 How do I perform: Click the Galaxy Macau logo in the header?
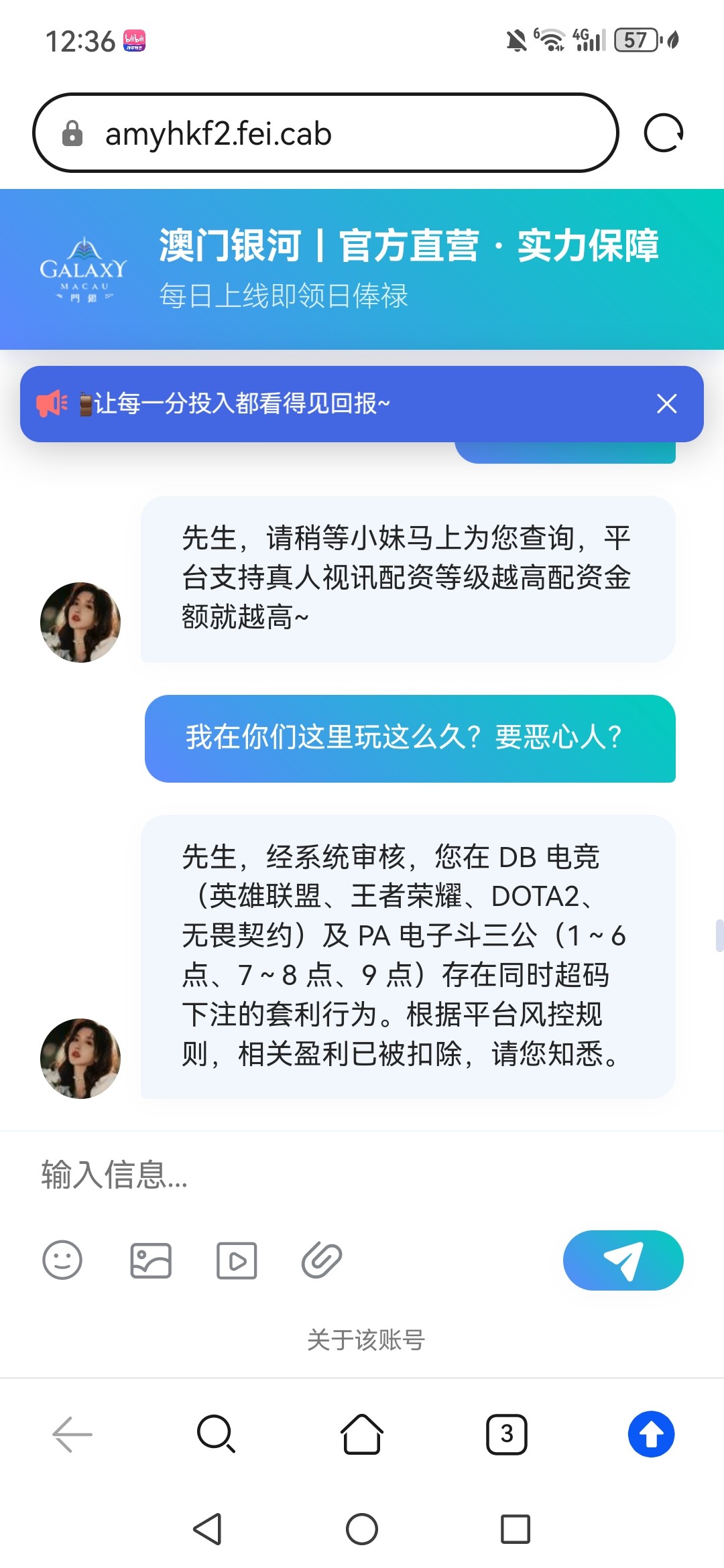pos(83,268)
